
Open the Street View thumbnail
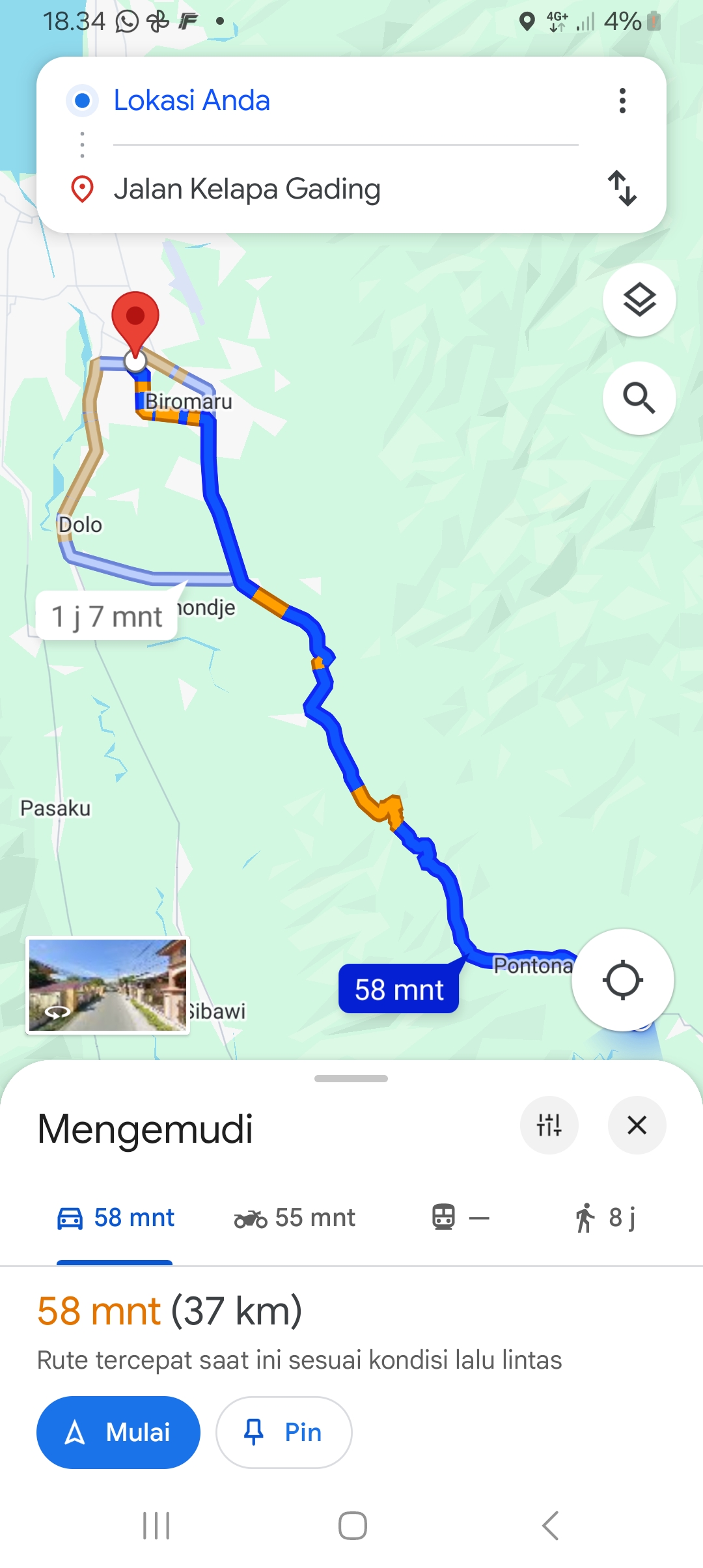(x=108, y=985)
